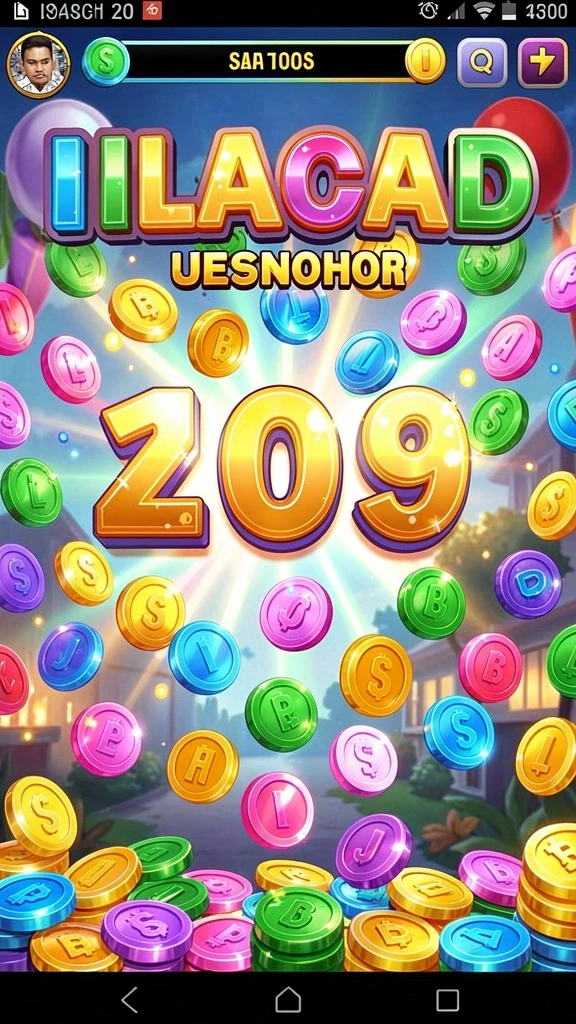Tap the purple magnifier search button

(x=482, y=63)
